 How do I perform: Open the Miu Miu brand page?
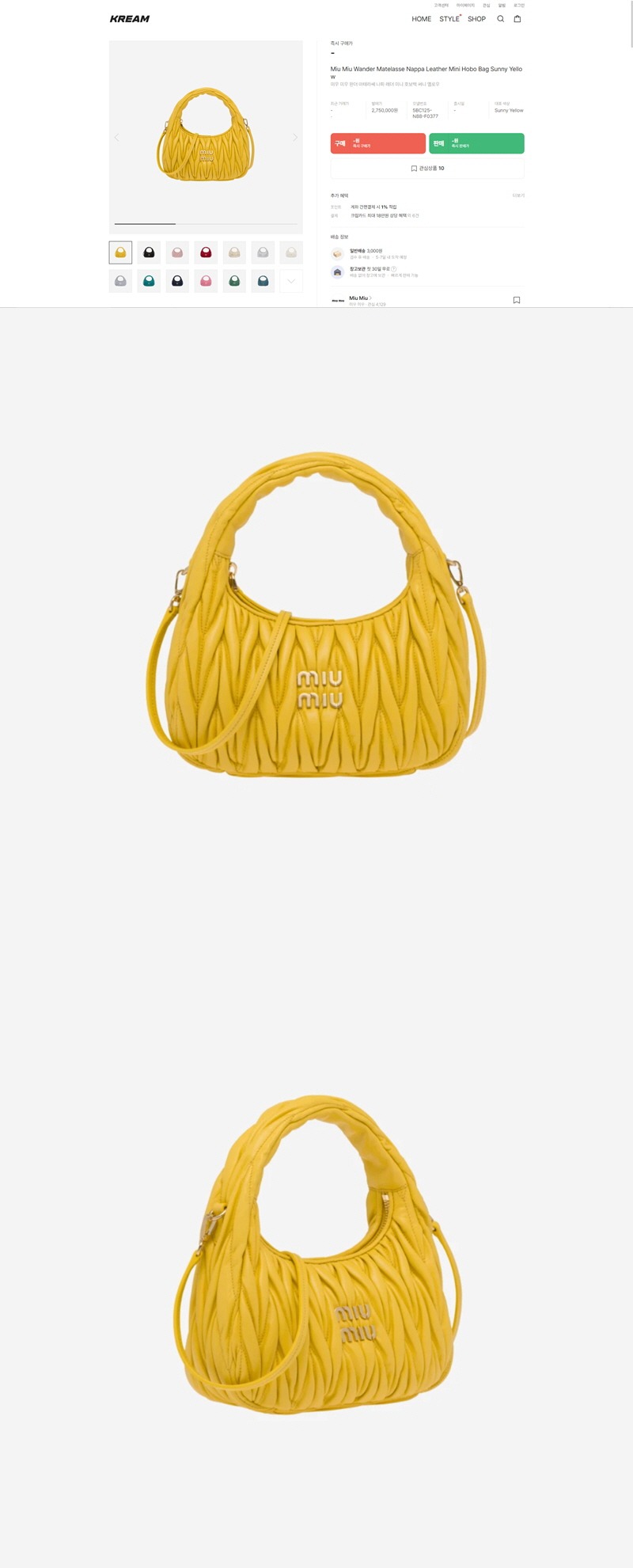pyautogui.click(x=360, y=298)
